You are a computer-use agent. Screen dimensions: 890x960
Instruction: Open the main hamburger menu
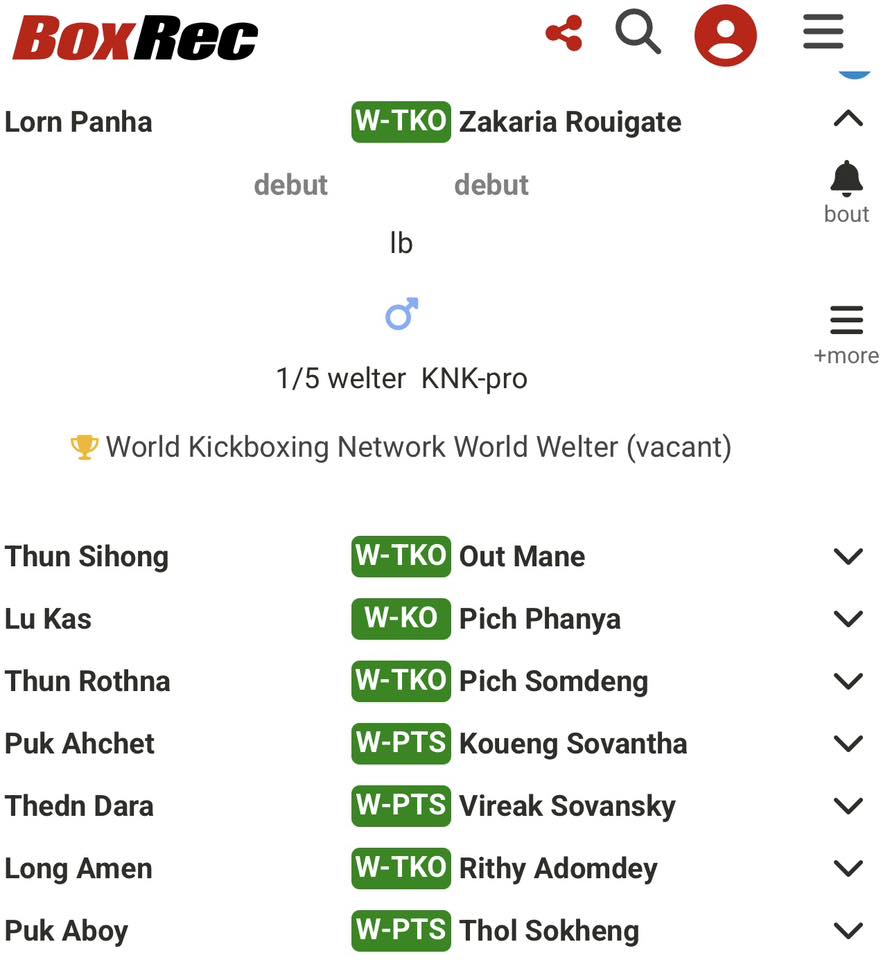click(823, 33)
